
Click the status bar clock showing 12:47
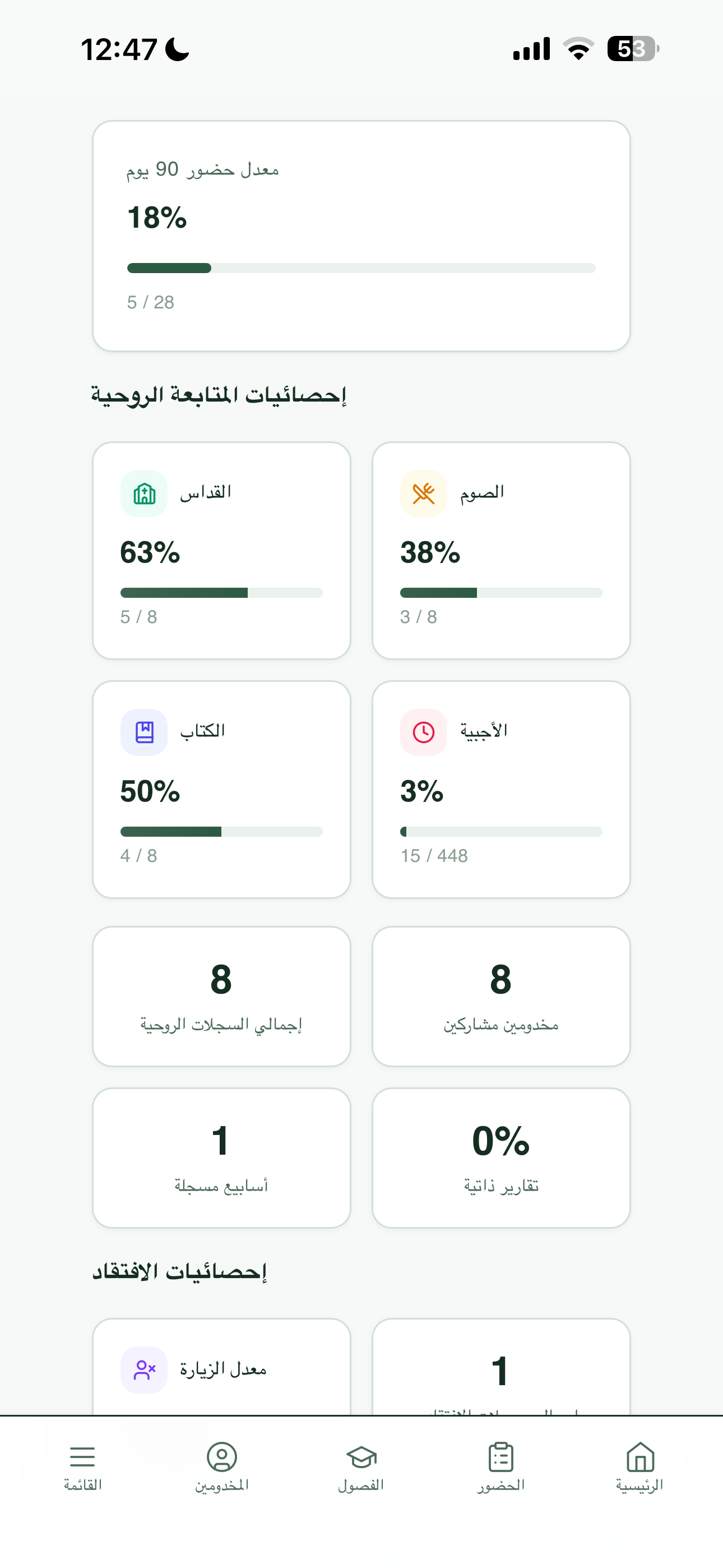(120, 50)
